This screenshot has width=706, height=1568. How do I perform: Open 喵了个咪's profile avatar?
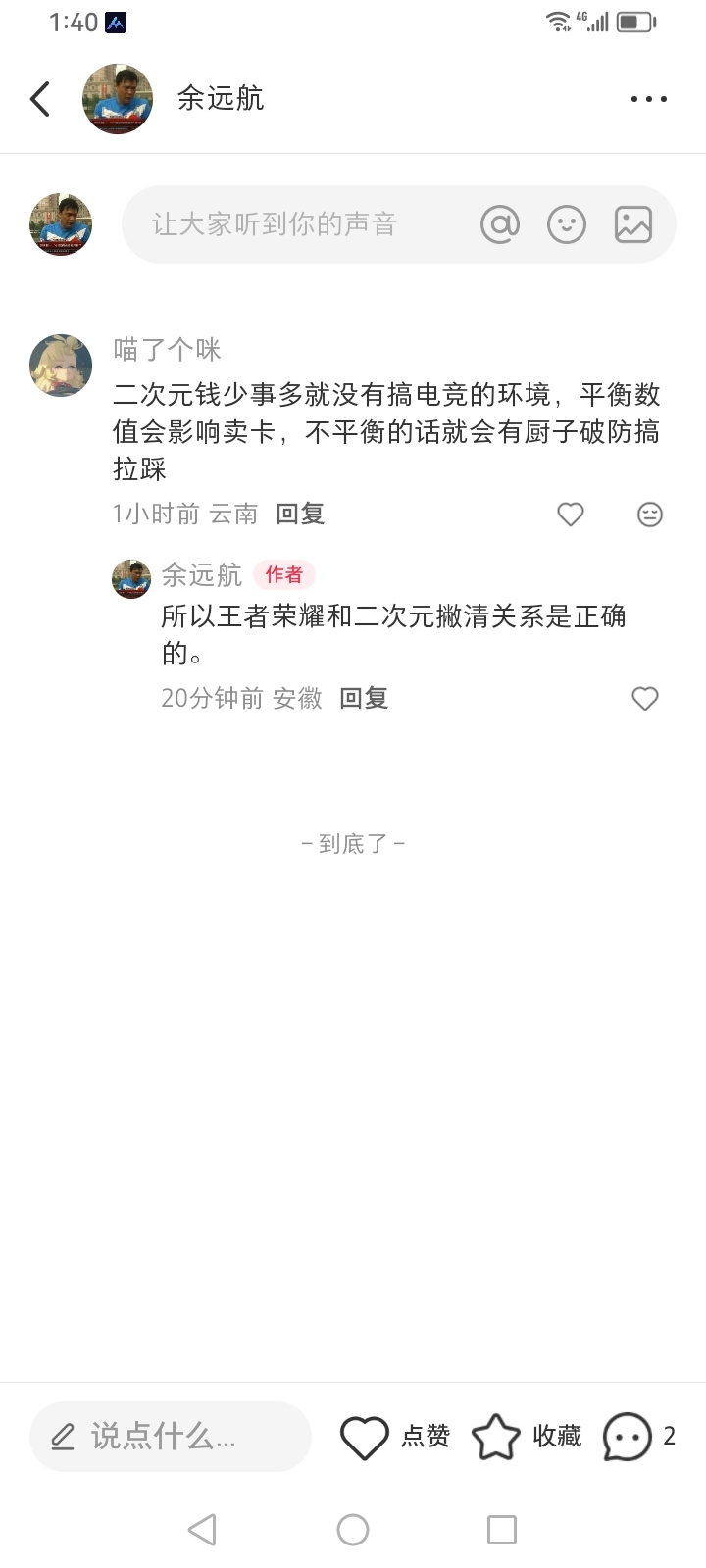coord(61,365)
